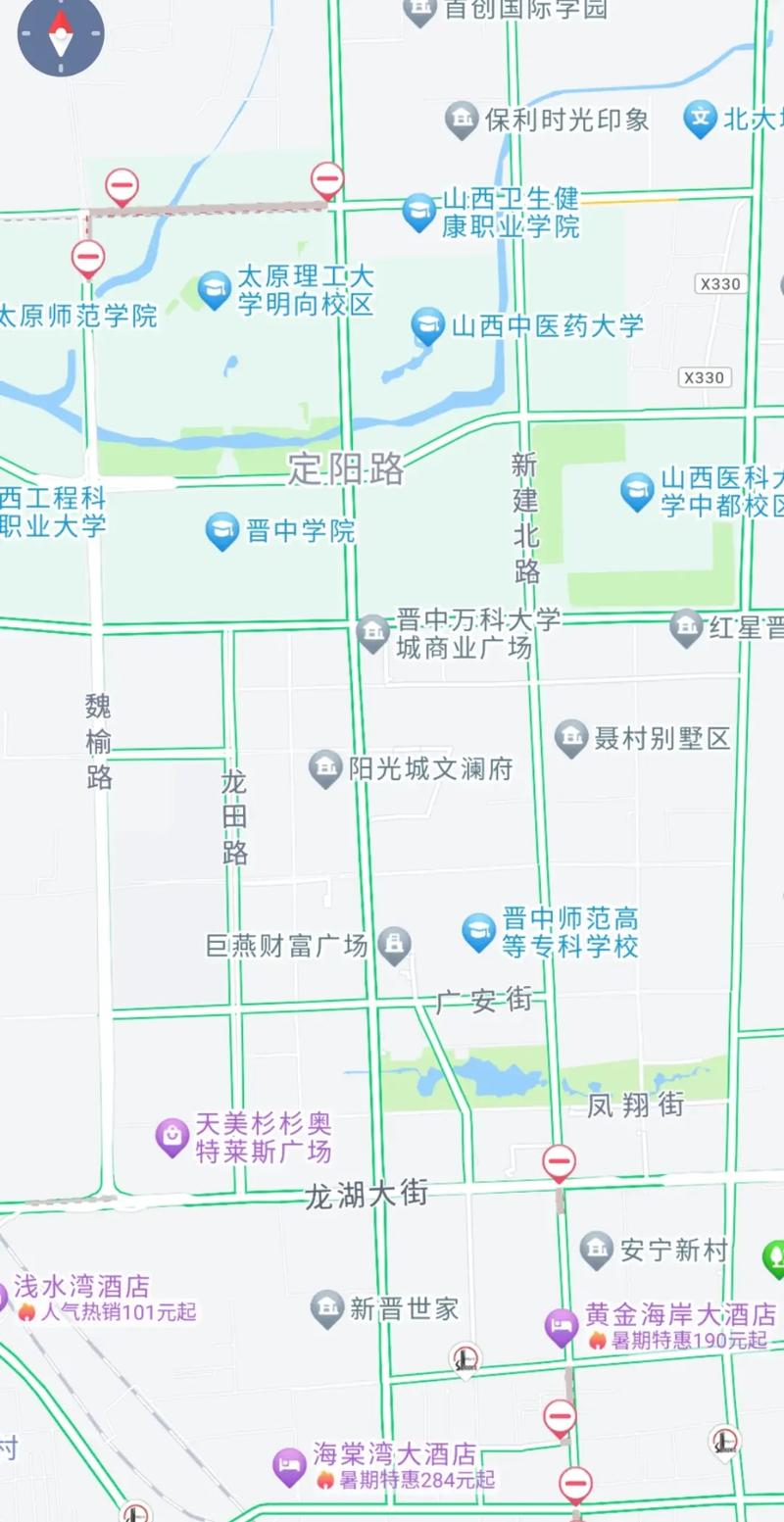The width and height of the screenshot is (784, 1522).
Task: Select the 山西卫生健康职业学院 marker
Action: tap(419, 213)
